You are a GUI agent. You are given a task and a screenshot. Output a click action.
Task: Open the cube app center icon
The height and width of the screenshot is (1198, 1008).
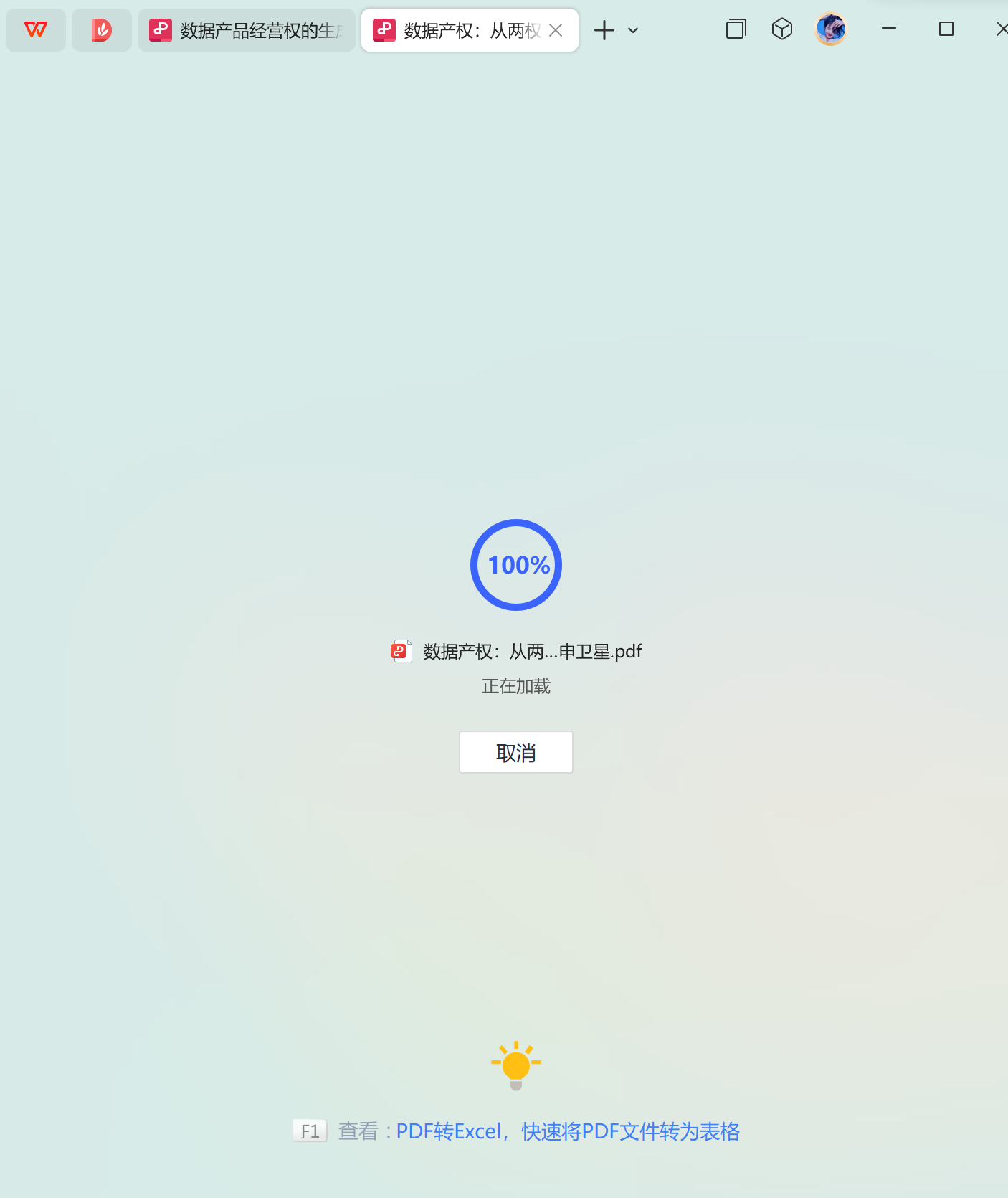(x=782, y=29)
